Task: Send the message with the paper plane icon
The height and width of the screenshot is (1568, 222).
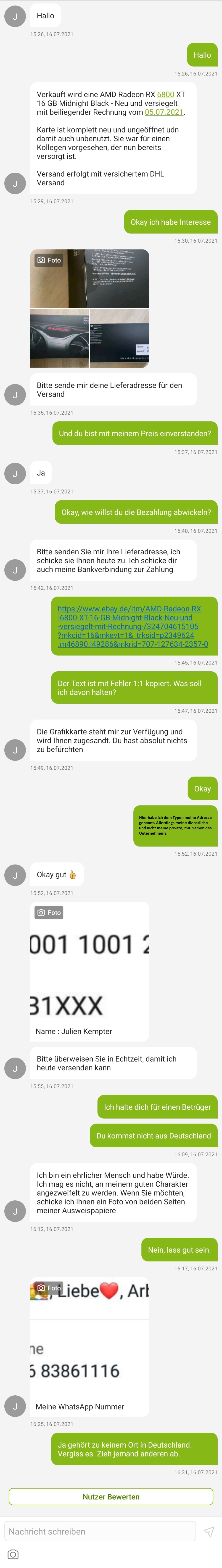Action: [209, 1532]
